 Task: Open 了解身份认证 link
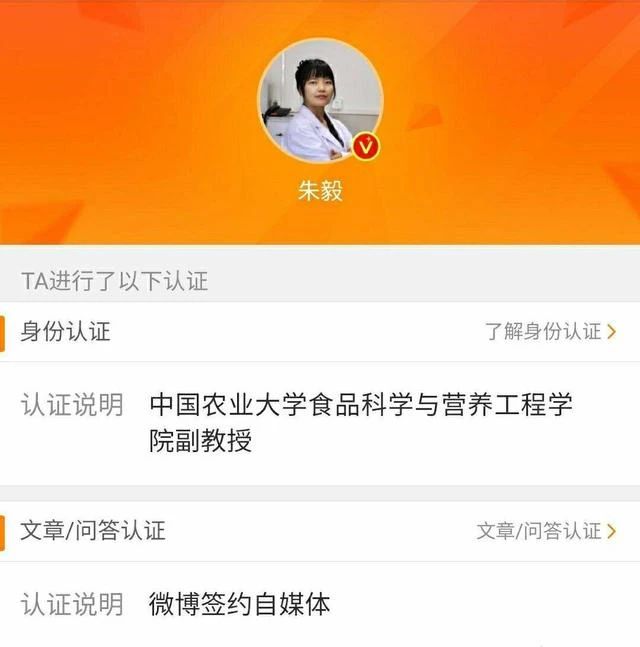pyautogui.click(x=550, y=332)
